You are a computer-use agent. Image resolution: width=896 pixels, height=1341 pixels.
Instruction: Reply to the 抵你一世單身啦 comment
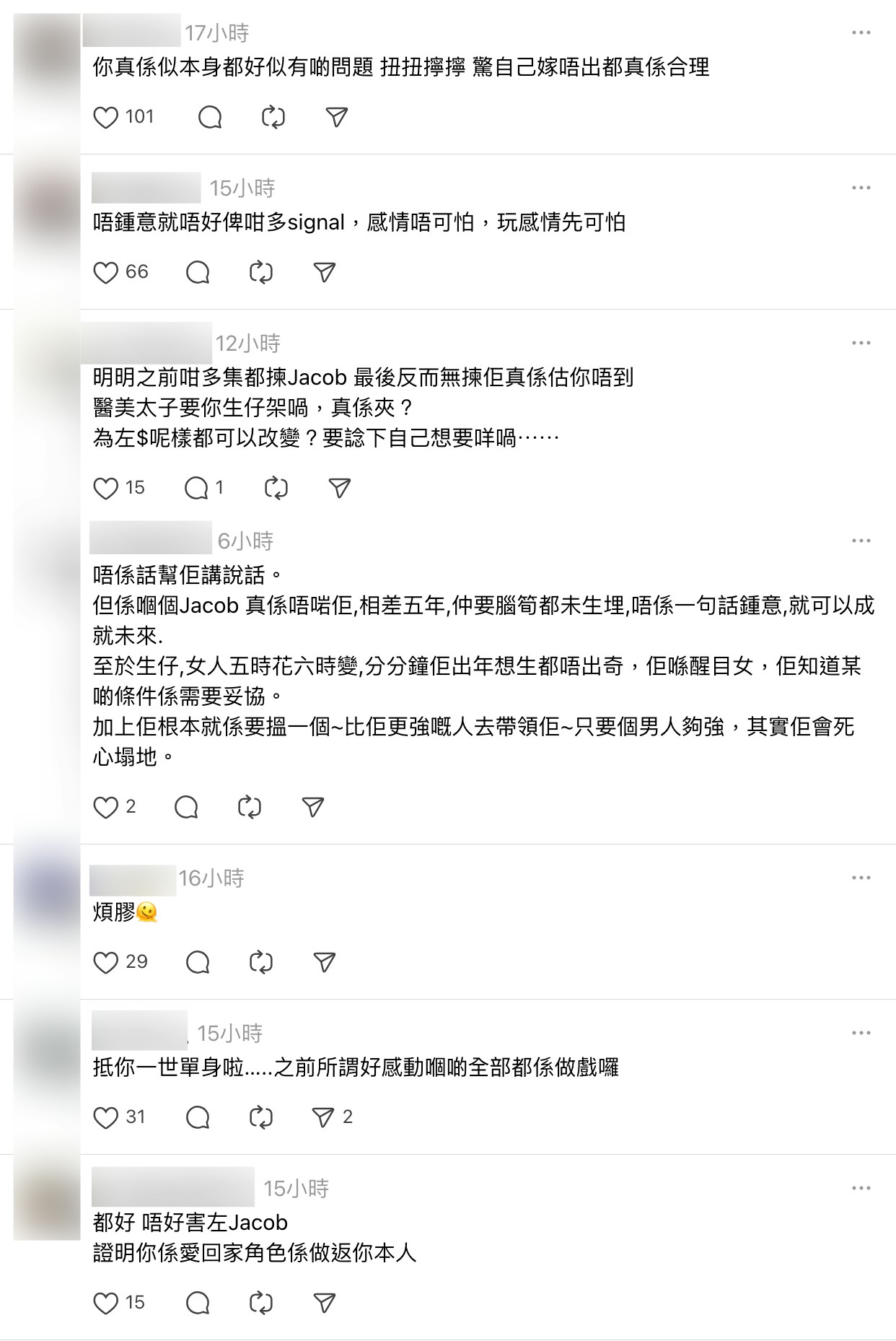[x=198, y=1117]
